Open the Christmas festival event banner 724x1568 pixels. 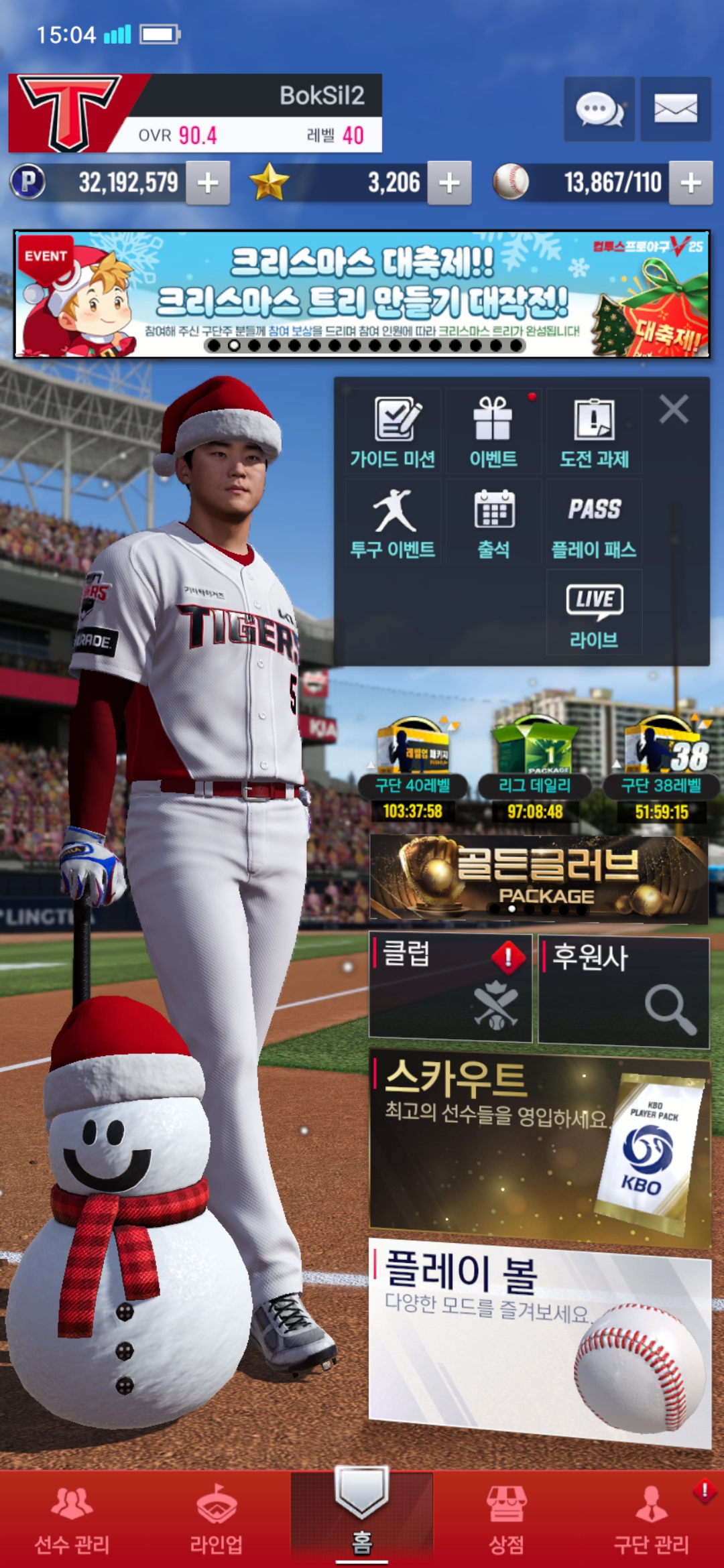point(362,294)
